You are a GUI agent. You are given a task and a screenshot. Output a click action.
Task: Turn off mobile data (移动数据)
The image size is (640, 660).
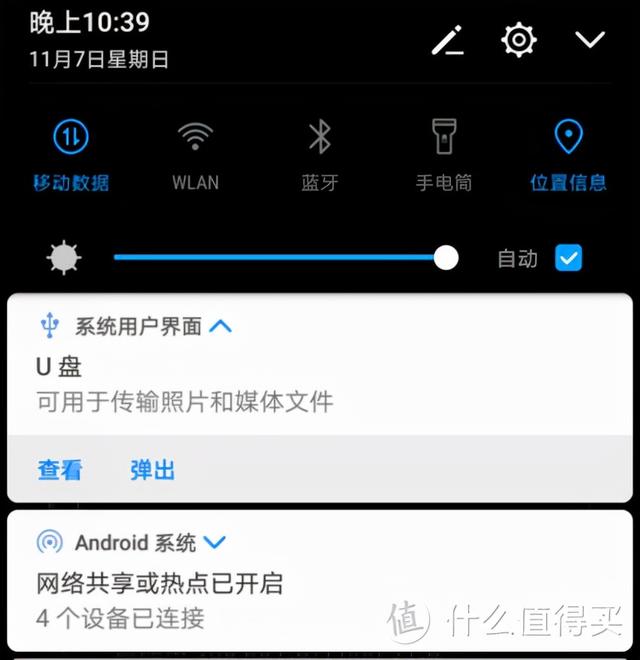tap(70, 138)
